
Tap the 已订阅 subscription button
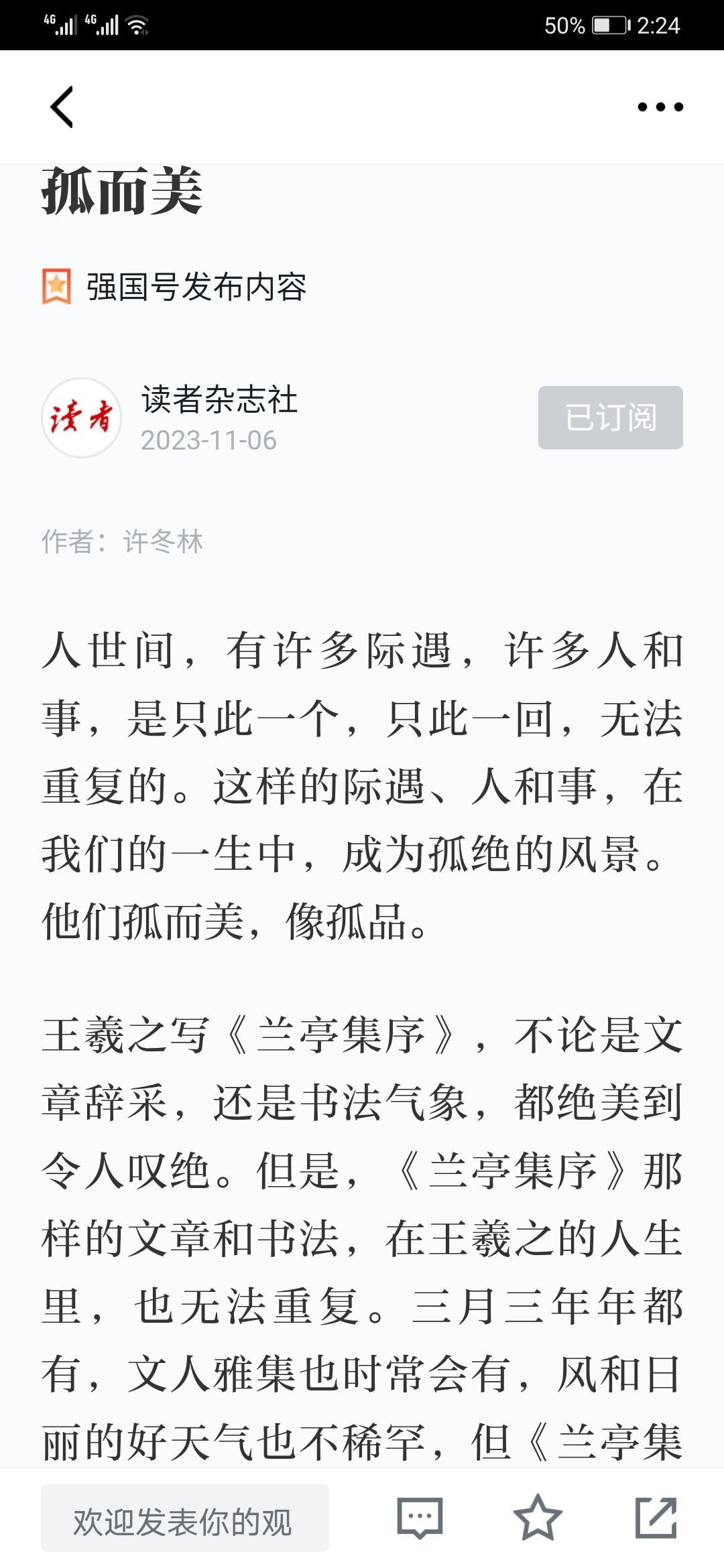610,417
